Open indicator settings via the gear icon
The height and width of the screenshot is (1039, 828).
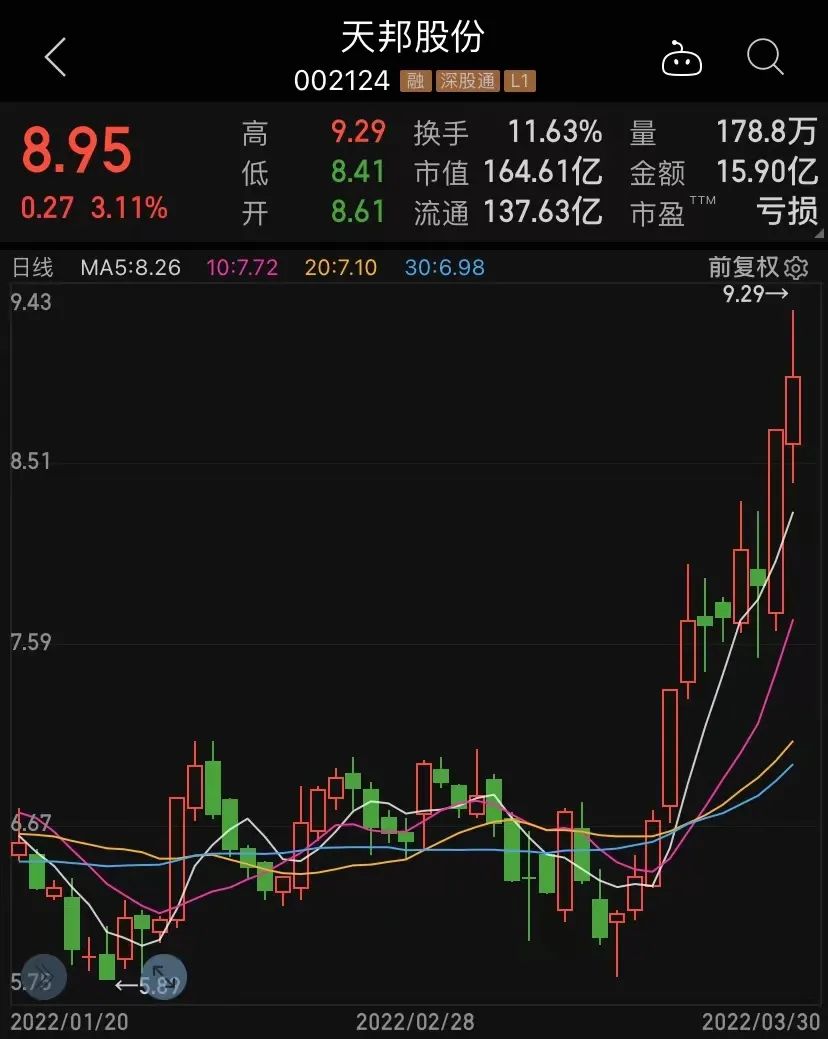[x=794, y=267]
